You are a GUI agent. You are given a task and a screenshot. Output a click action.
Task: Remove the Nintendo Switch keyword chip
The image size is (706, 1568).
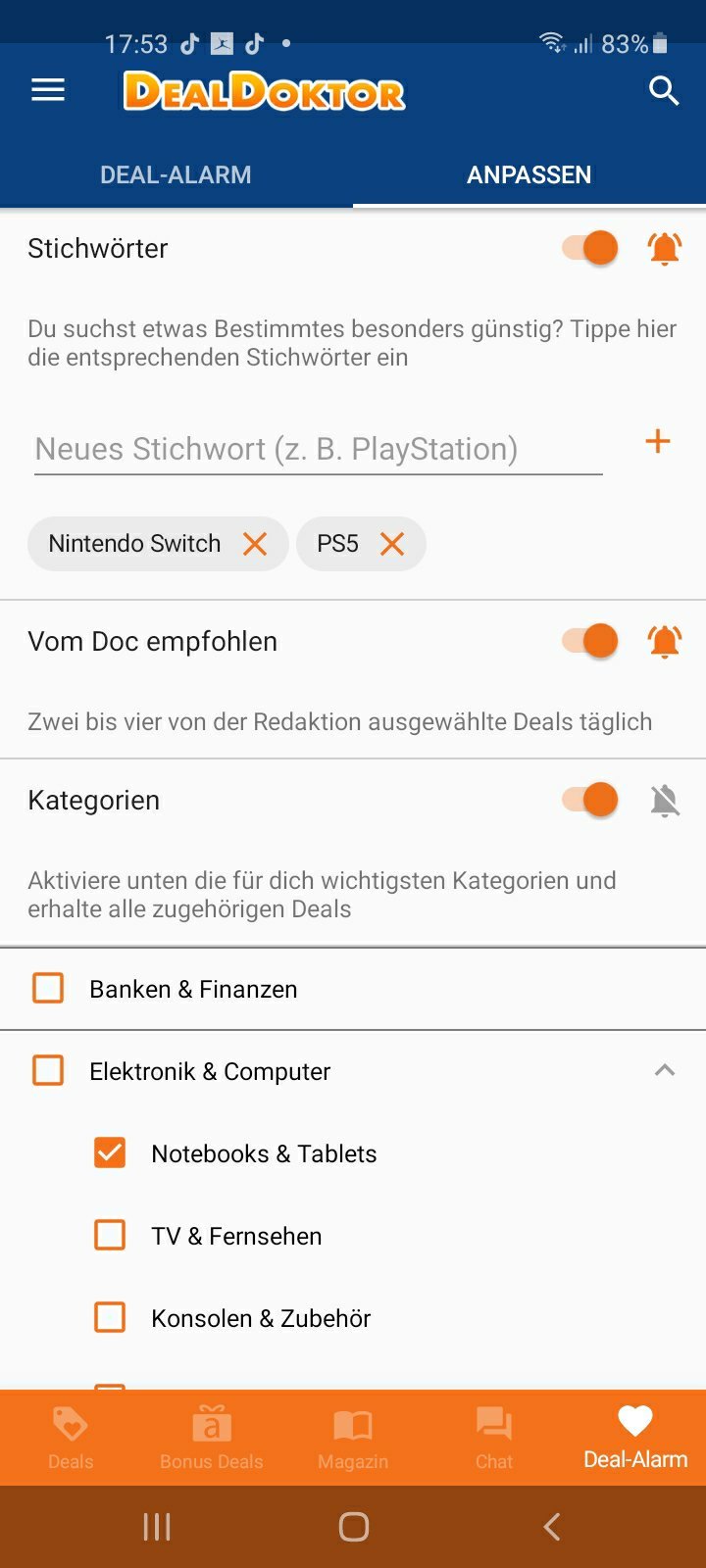click(x=255, y=544)
